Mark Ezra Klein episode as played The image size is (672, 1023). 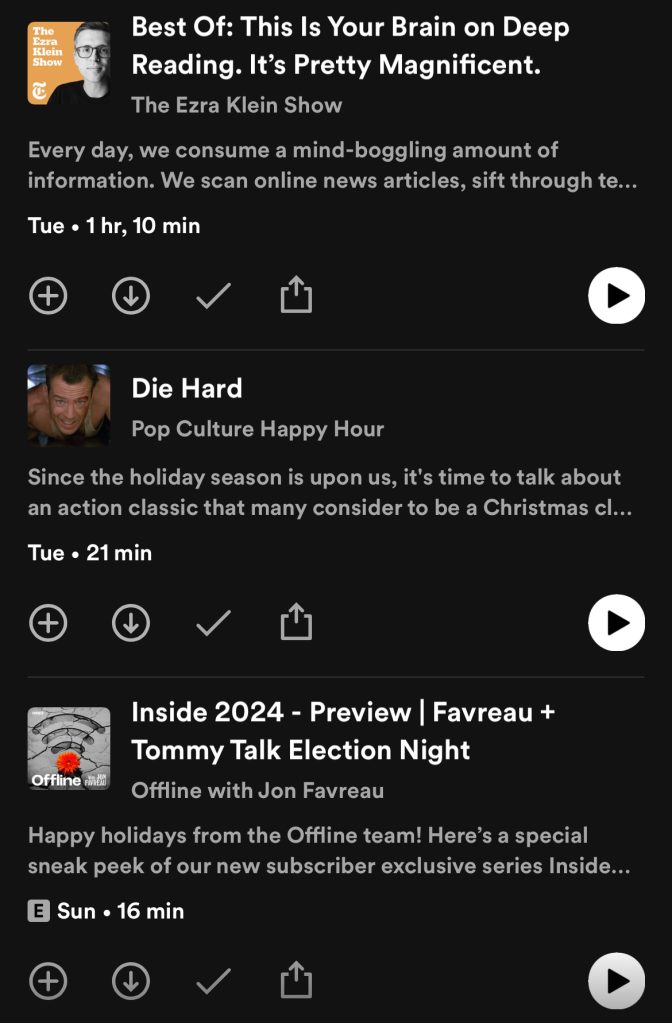[213, 296]
